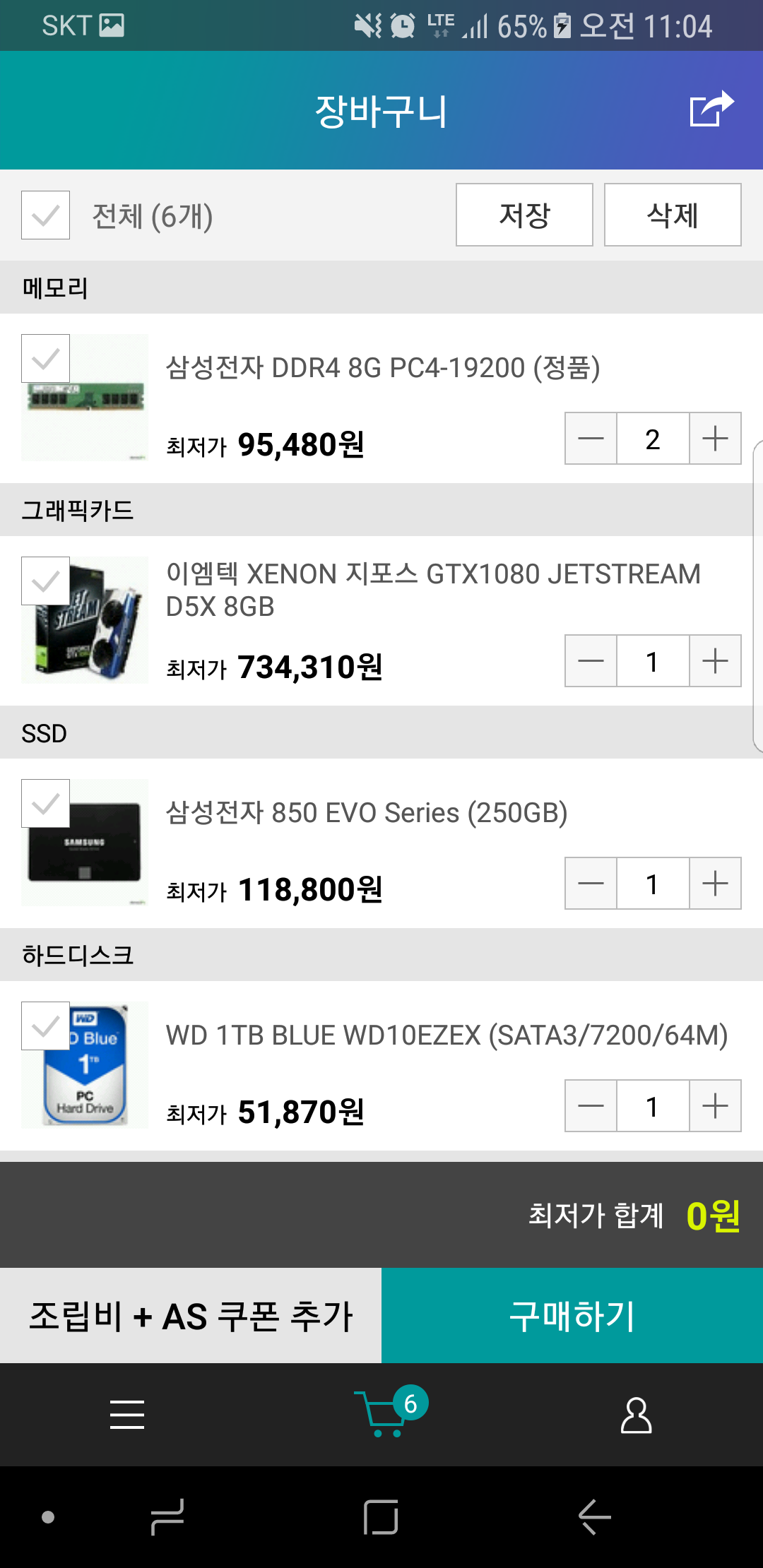Open the hamburger menu in bottom bar
The image size is (763, 1568).
click(x=127, y=1415)
